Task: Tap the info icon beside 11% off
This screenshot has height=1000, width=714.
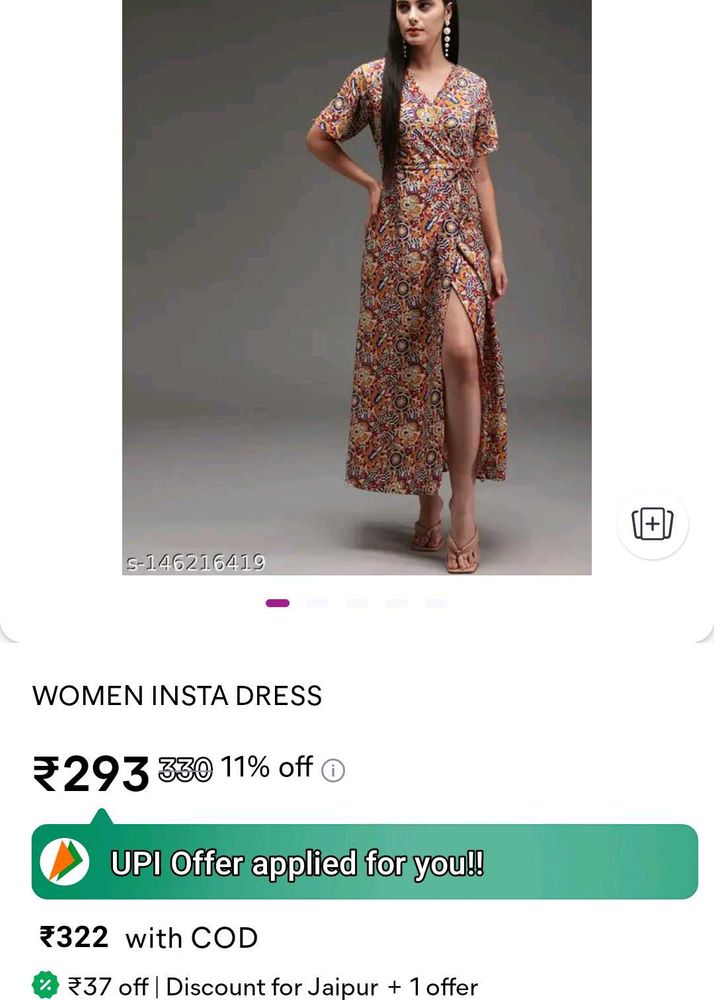Action: coord(334,771)
